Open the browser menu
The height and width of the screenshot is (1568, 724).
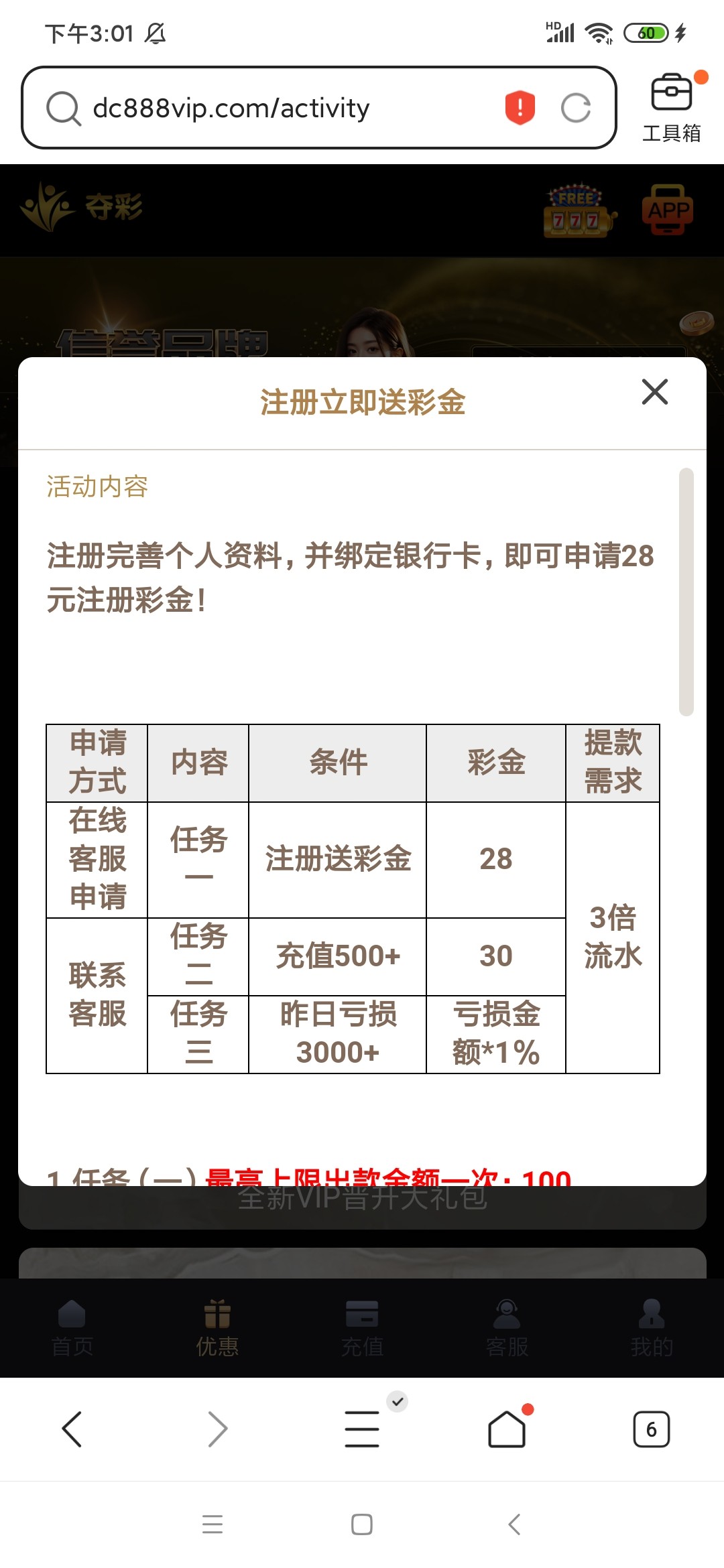(362, 1429)
